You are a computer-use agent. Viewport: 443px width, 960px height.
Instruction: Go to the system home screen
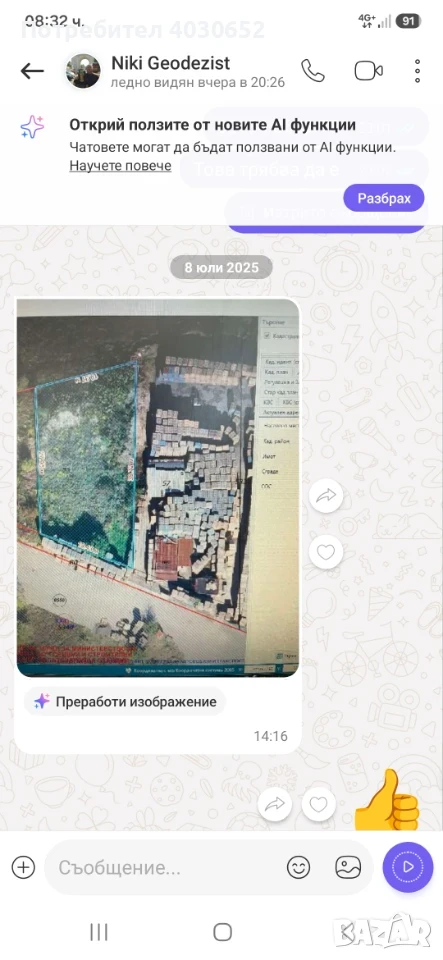click(222, 932)
